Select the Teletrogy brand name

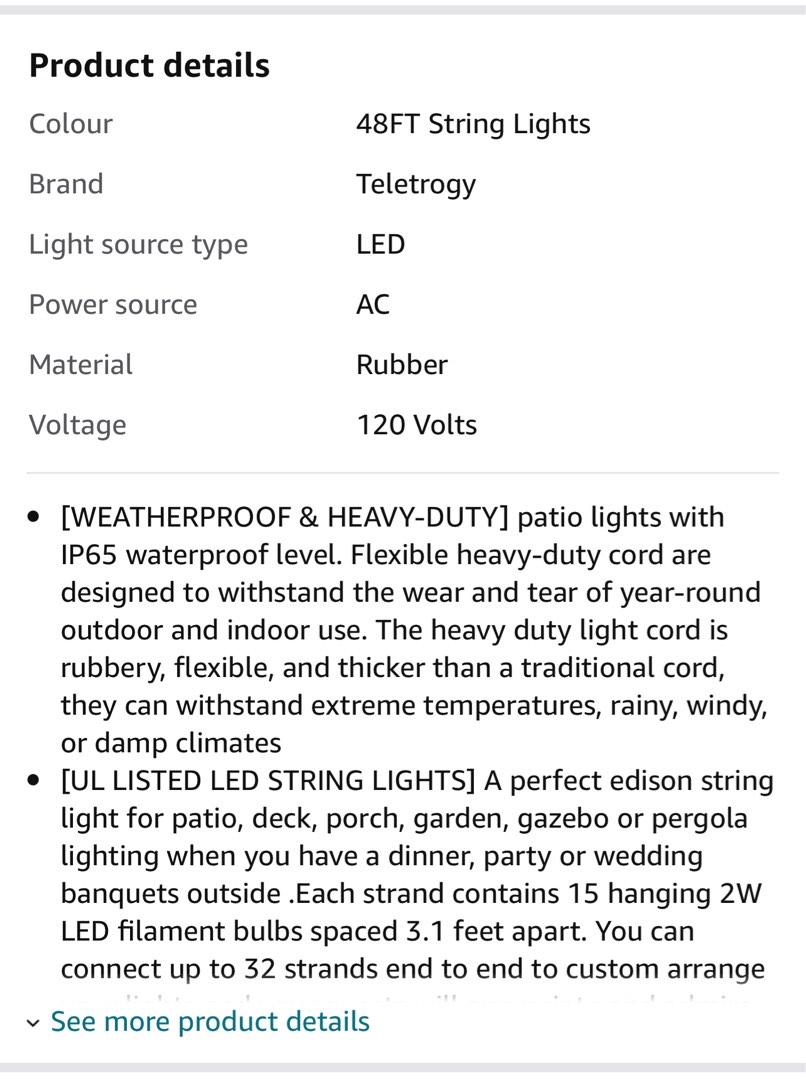pyautogui.click(x=415, y=183)
